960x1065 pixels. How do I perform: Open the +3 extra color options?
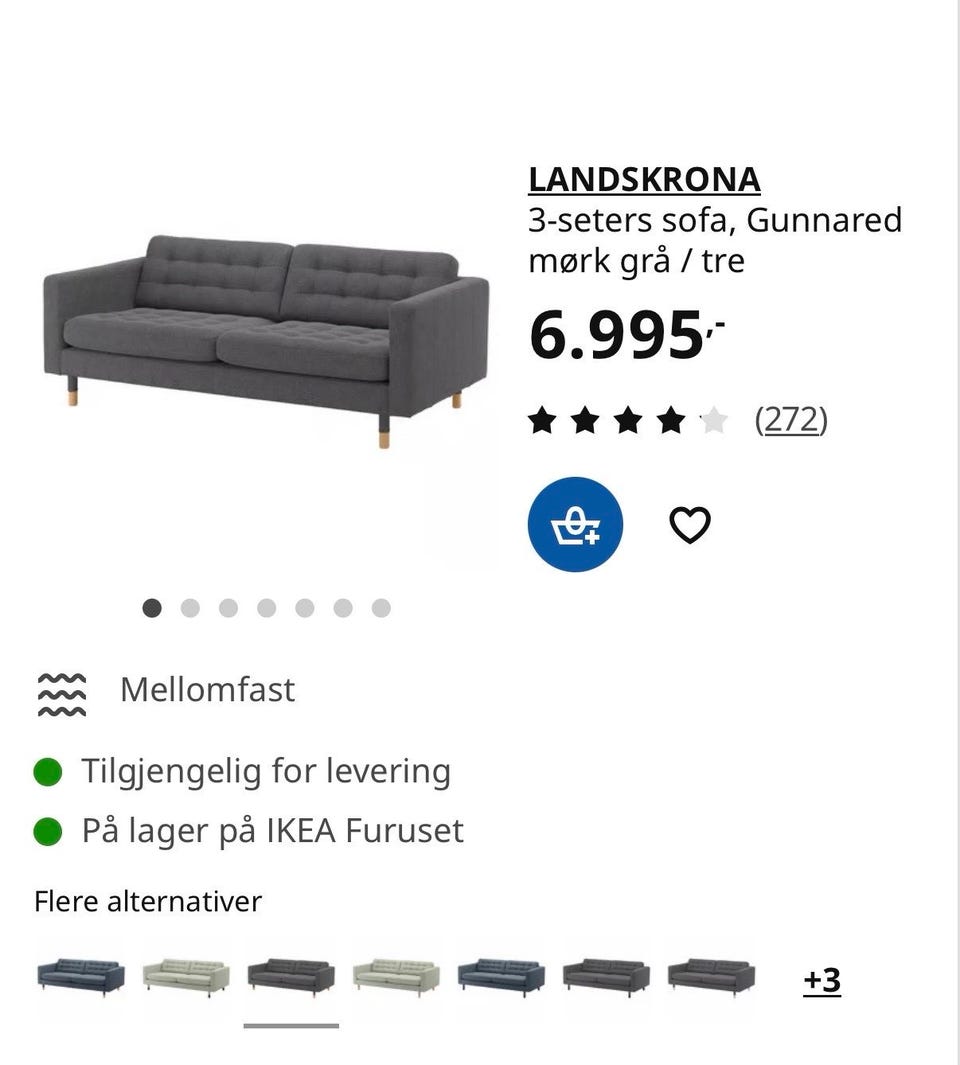tap(822, 982)
